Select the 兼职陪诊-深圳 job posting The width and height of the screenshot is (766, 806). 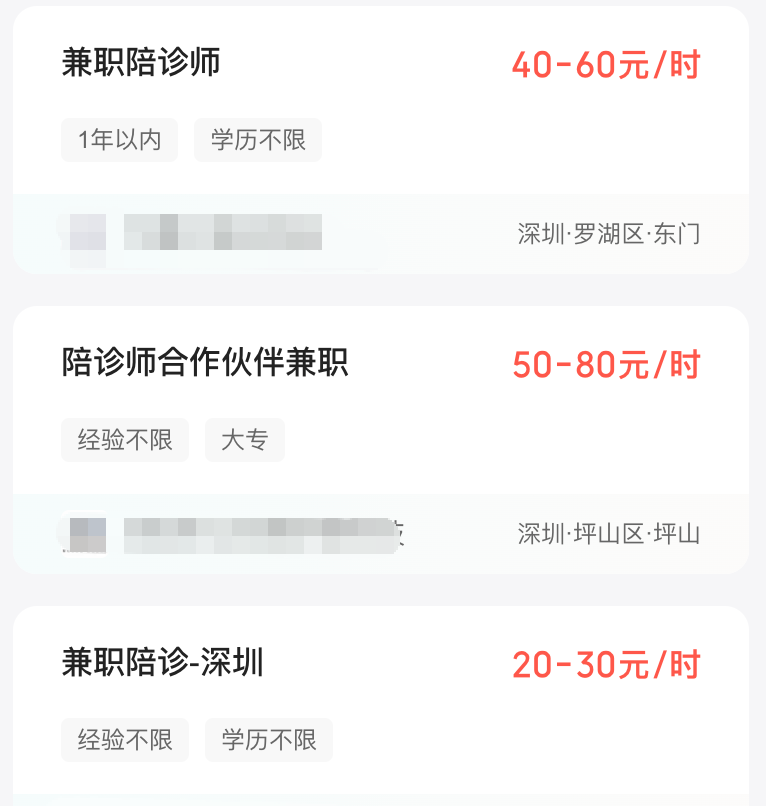point(162,663)
